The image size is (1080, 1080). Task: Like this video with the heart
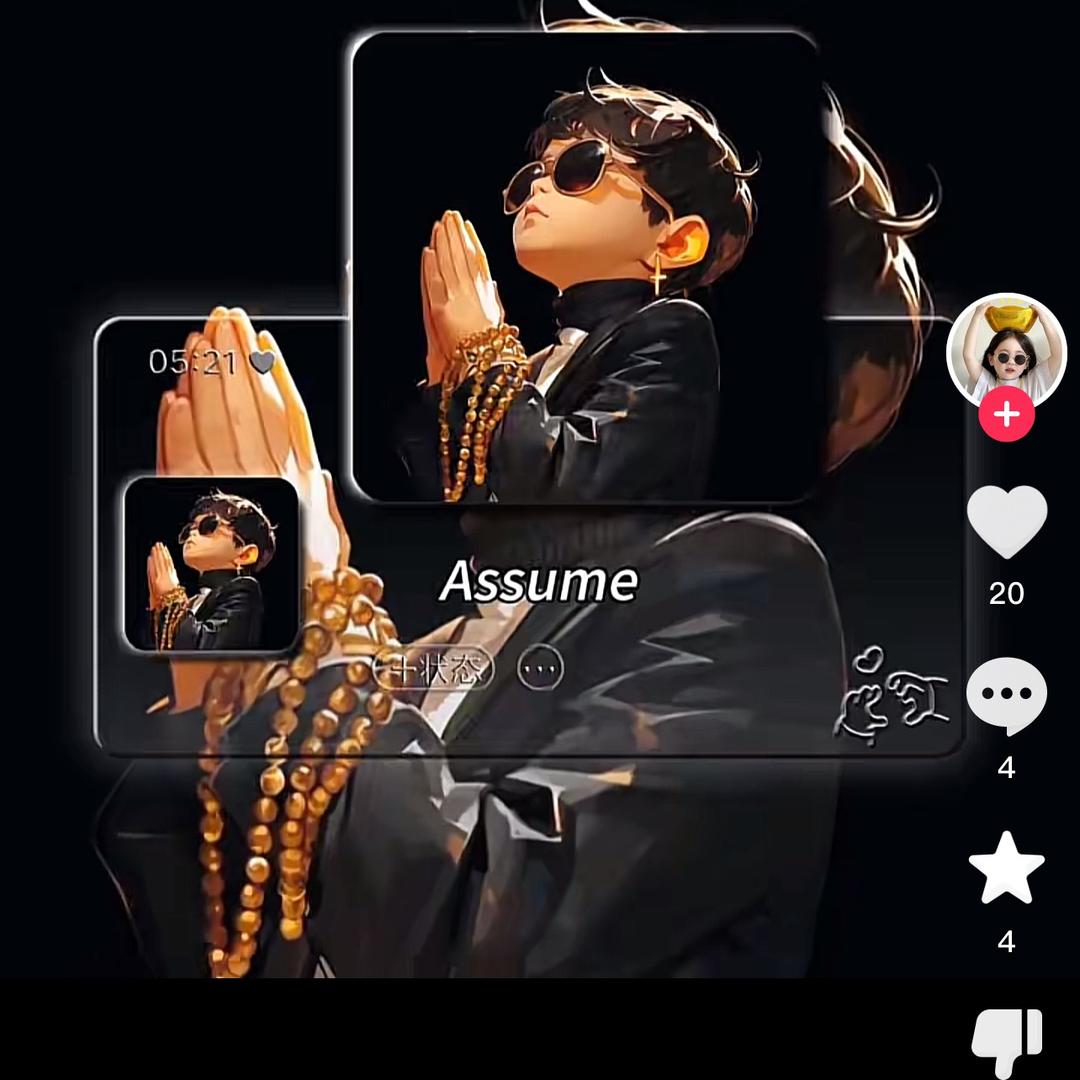tap(1006, 522)
